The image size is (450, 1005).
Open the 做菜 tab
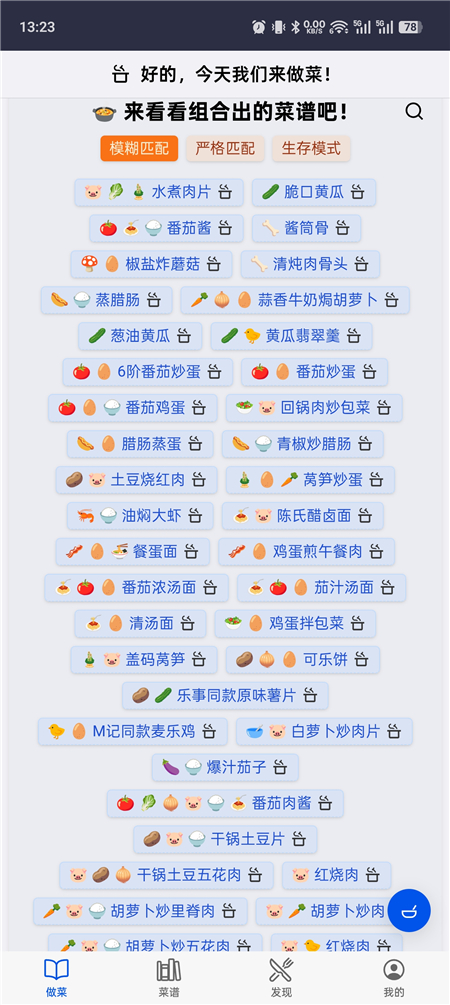coord(56,977)
